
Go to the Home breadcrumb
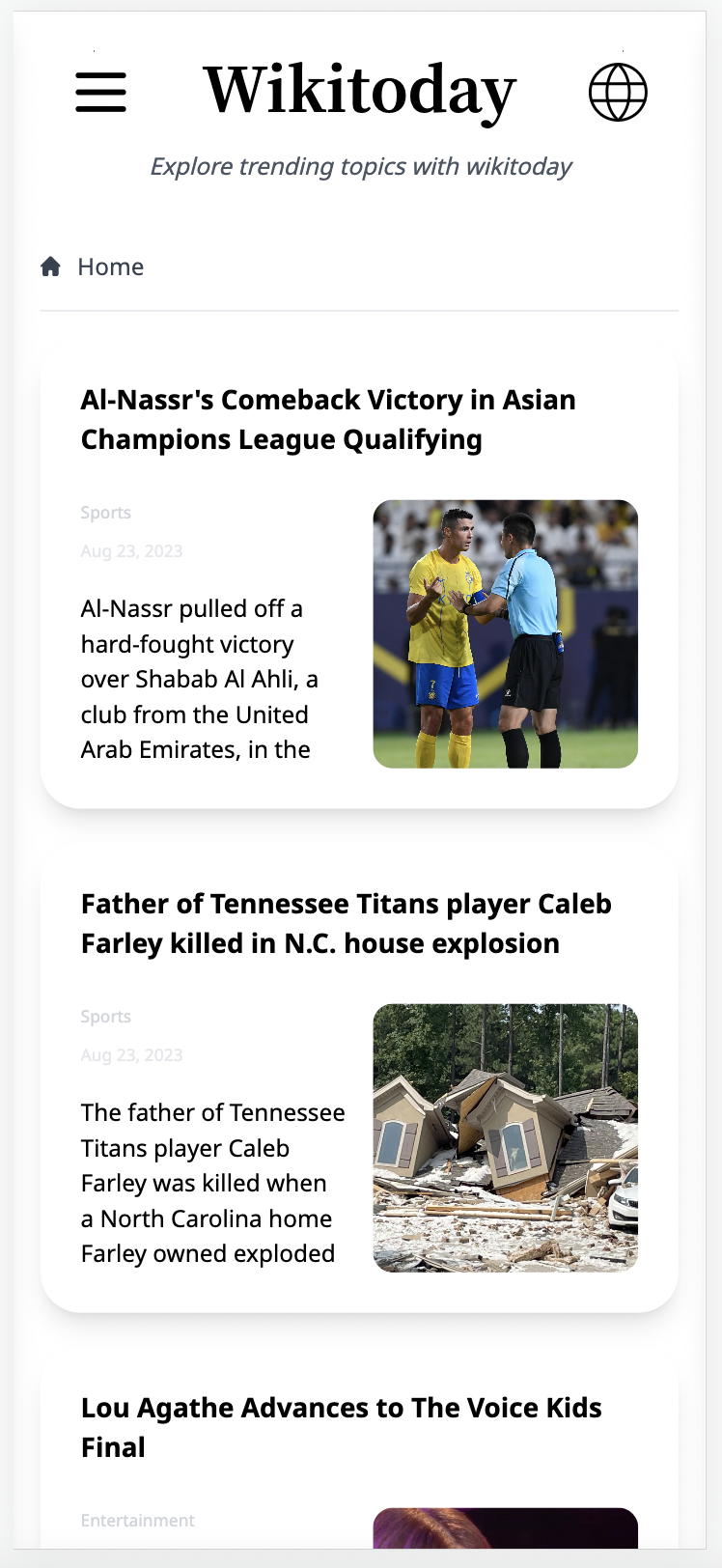click(110, 266)
